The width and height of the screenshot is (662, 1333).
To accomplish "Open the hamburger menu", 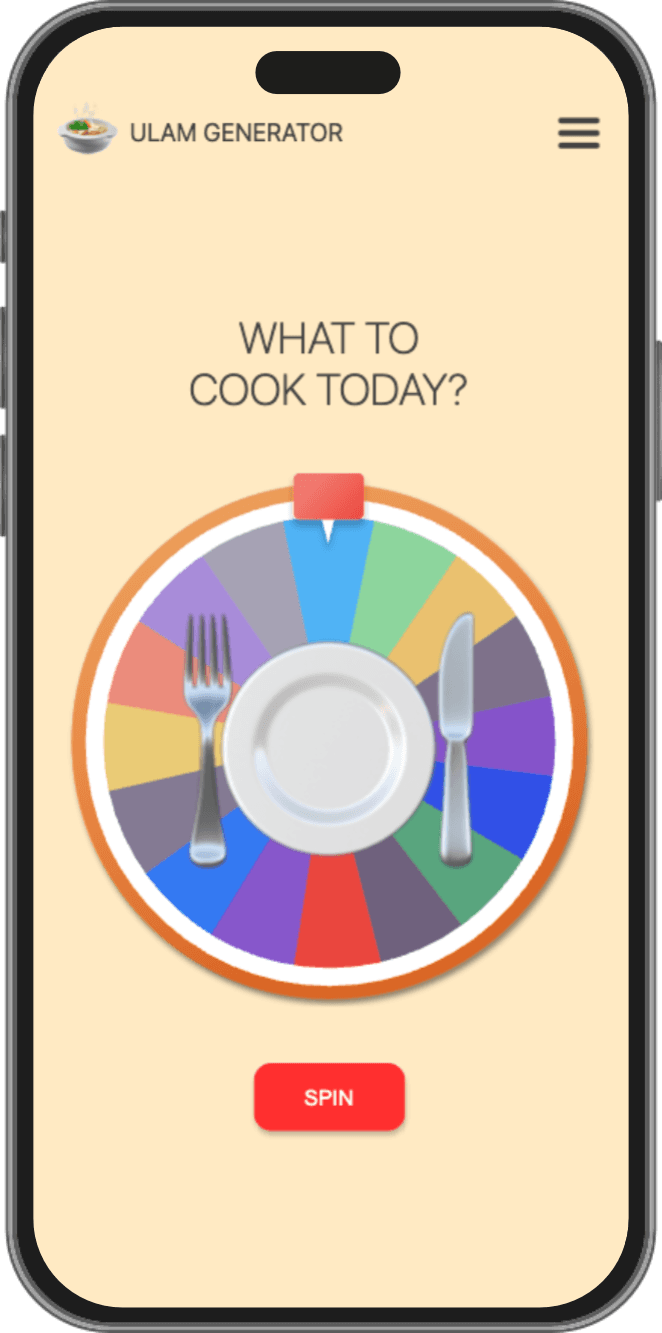I will [x=578, y=133].
